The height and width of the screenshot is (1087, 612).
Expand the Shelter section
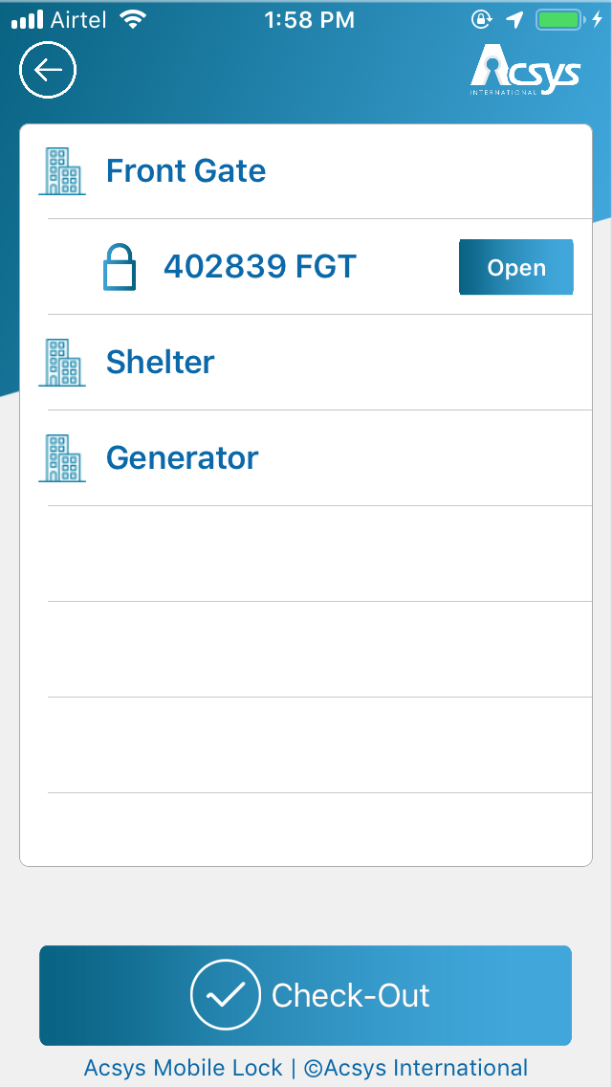point(306,362)
